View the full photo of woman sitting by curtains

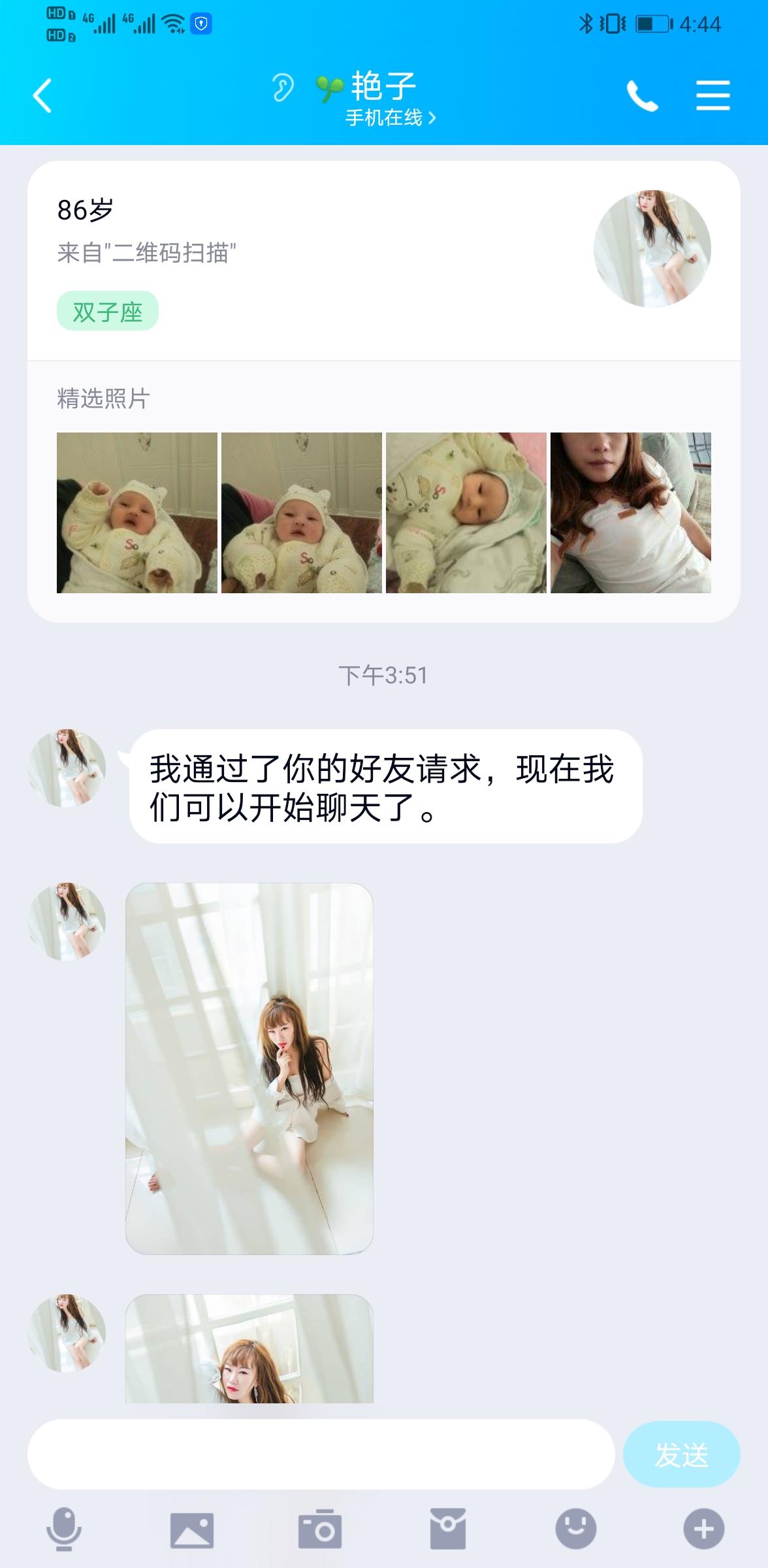point(249,1068)
